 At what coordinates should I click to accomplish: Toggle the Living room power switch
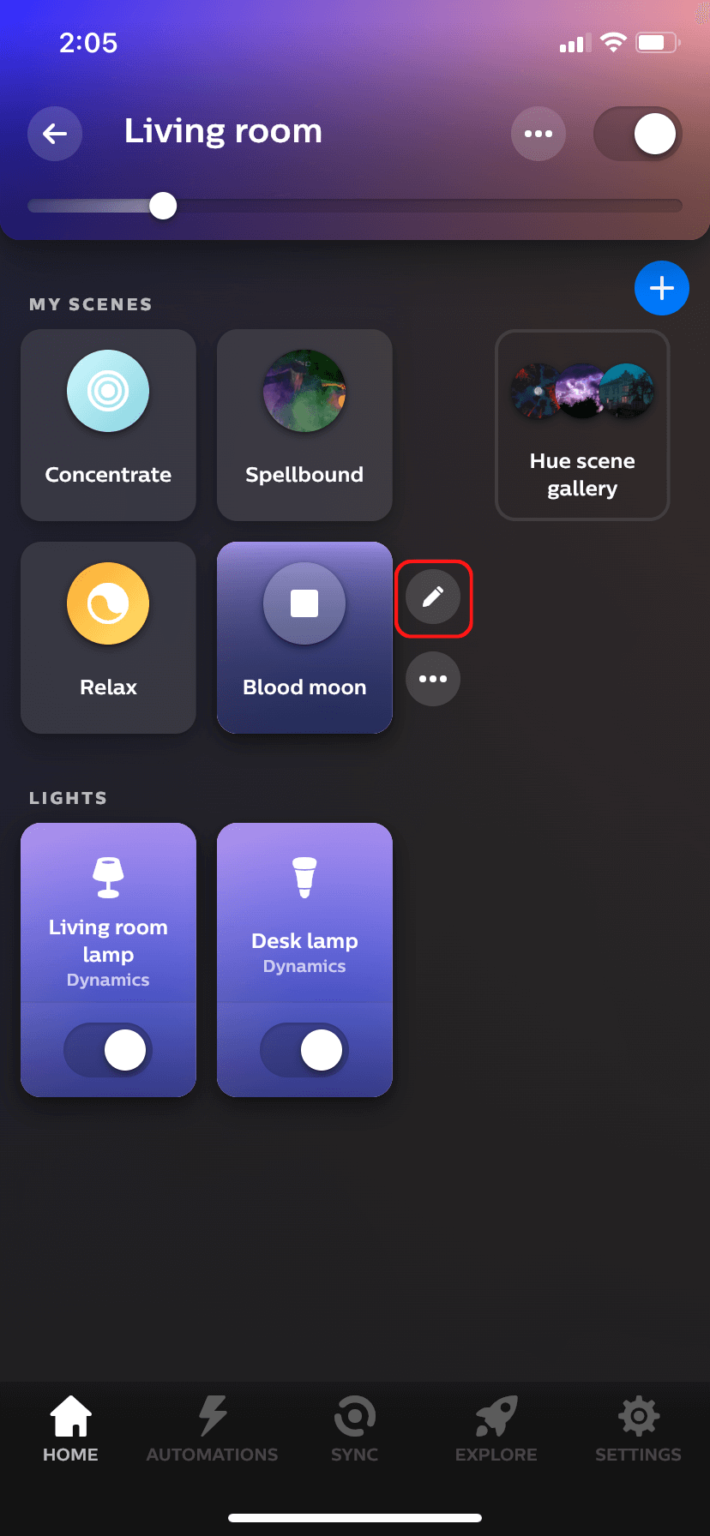point(637,133)
